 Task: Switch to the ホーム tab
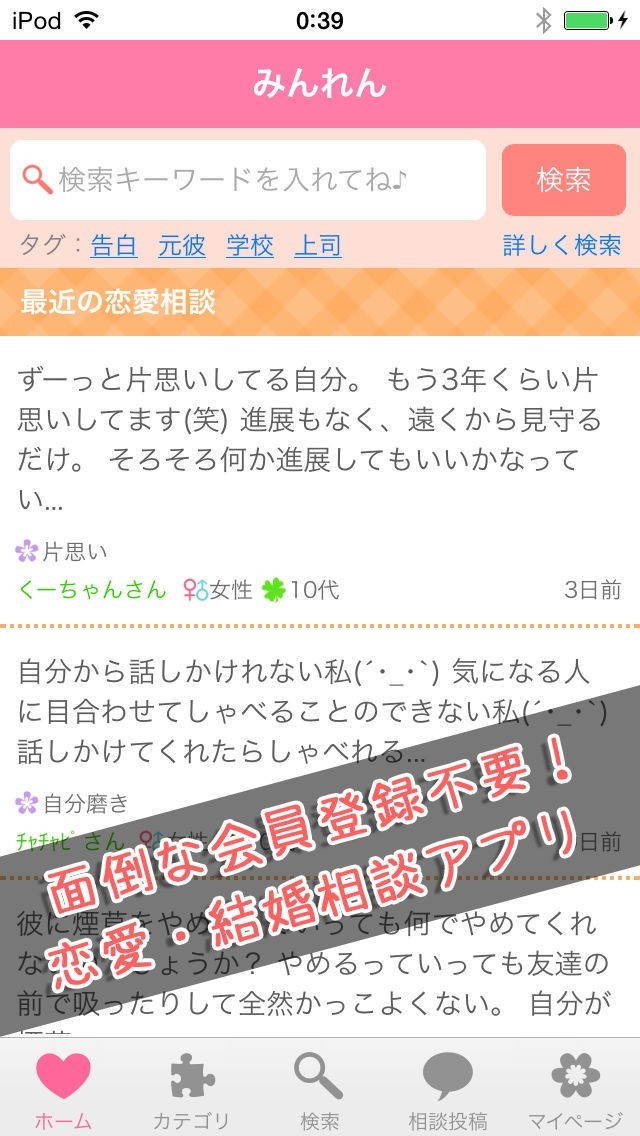pyautogui.click(x=63, y=1090)
